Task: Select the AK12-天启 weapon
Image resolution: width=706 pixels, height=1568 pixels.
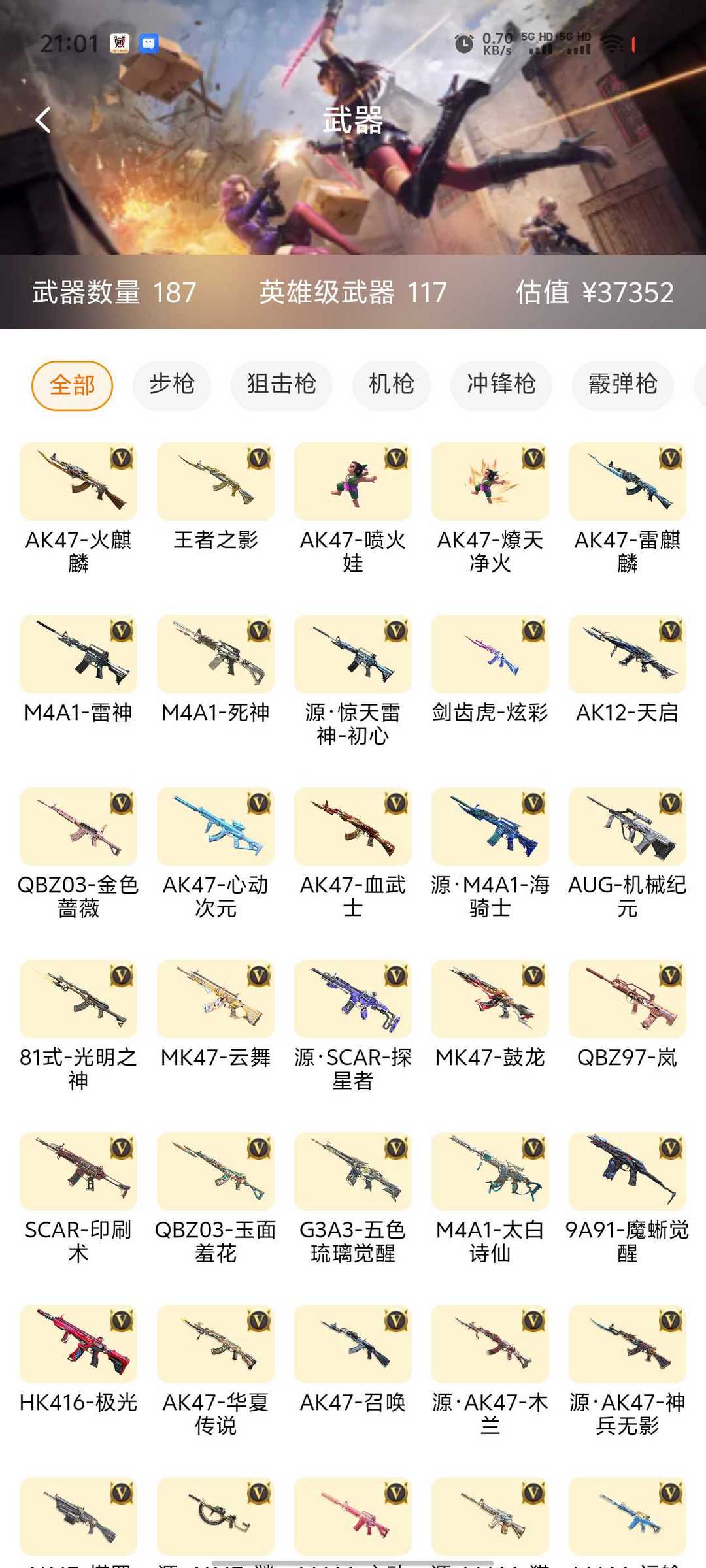Action: tap(628, 670)
